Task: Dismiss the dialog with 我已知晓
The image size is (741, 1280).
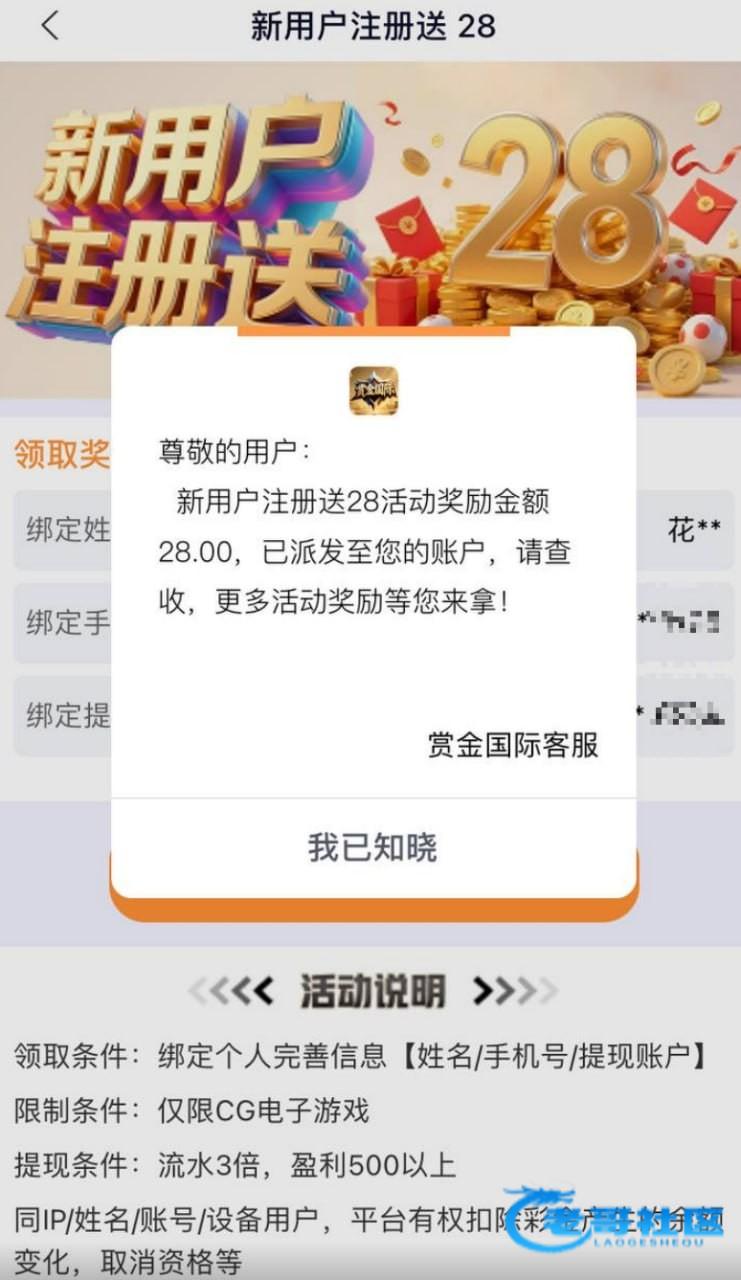Action: click(373, 848)
